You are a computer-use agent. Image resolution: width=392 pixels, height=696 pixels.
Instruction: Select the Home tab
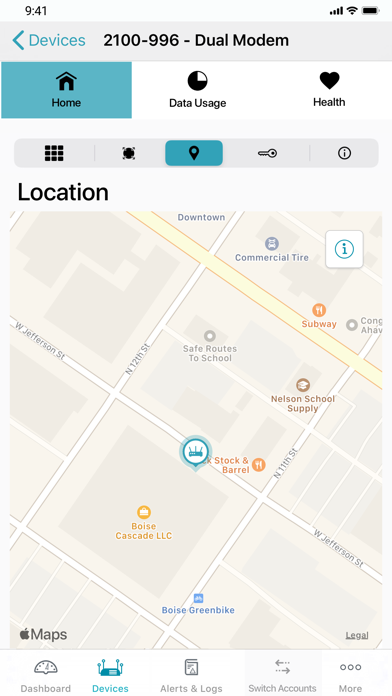[x=66, y=90]
